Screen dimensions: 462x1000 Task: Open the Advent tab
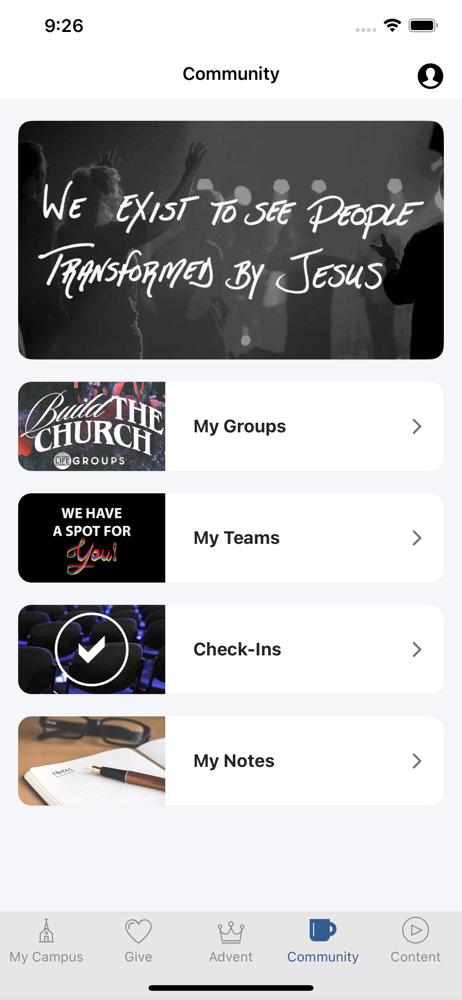coord(231,941)
